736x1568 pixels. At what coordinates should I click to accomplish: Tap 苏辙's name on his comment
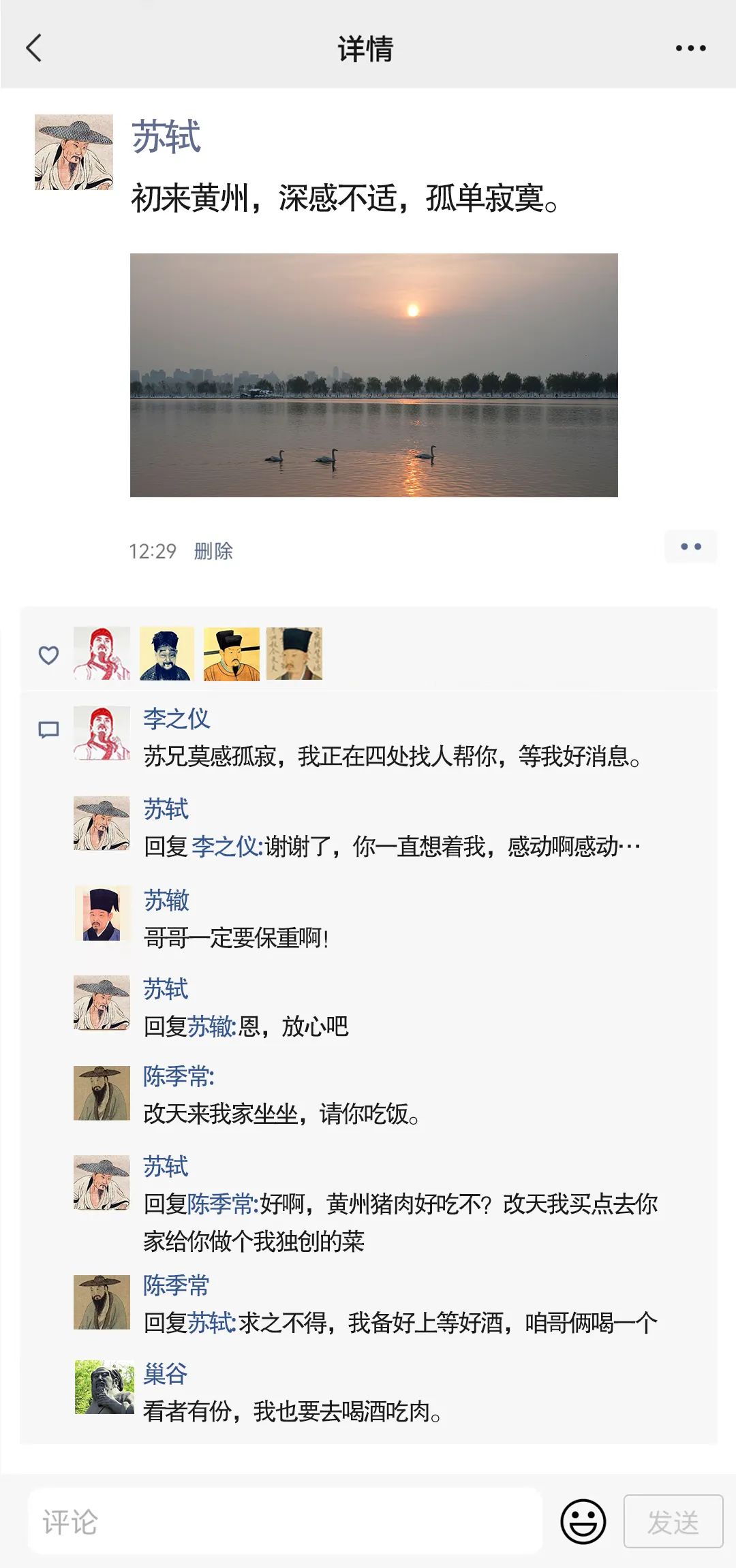166,900
